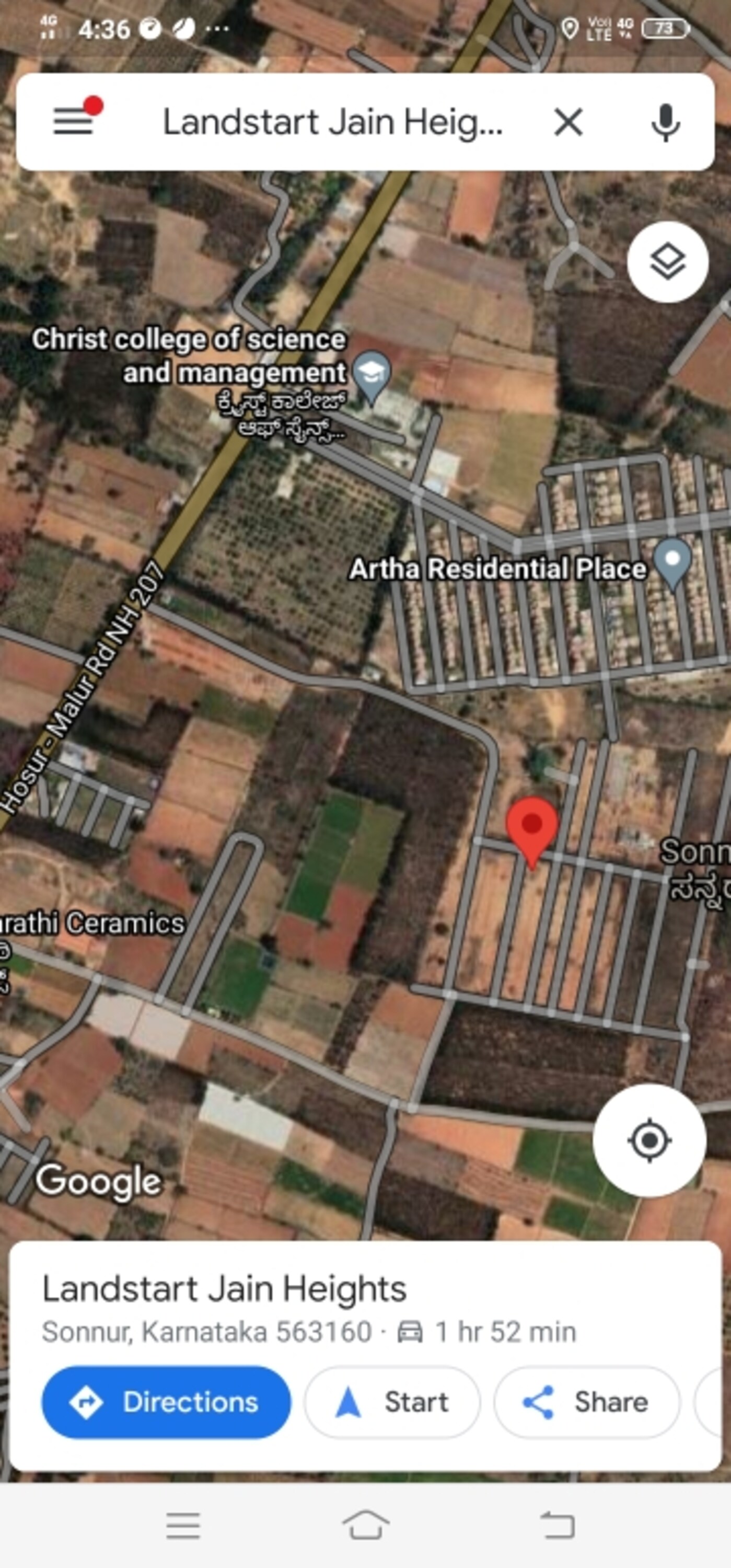Open the hamburger menu

tap(74, 121)
